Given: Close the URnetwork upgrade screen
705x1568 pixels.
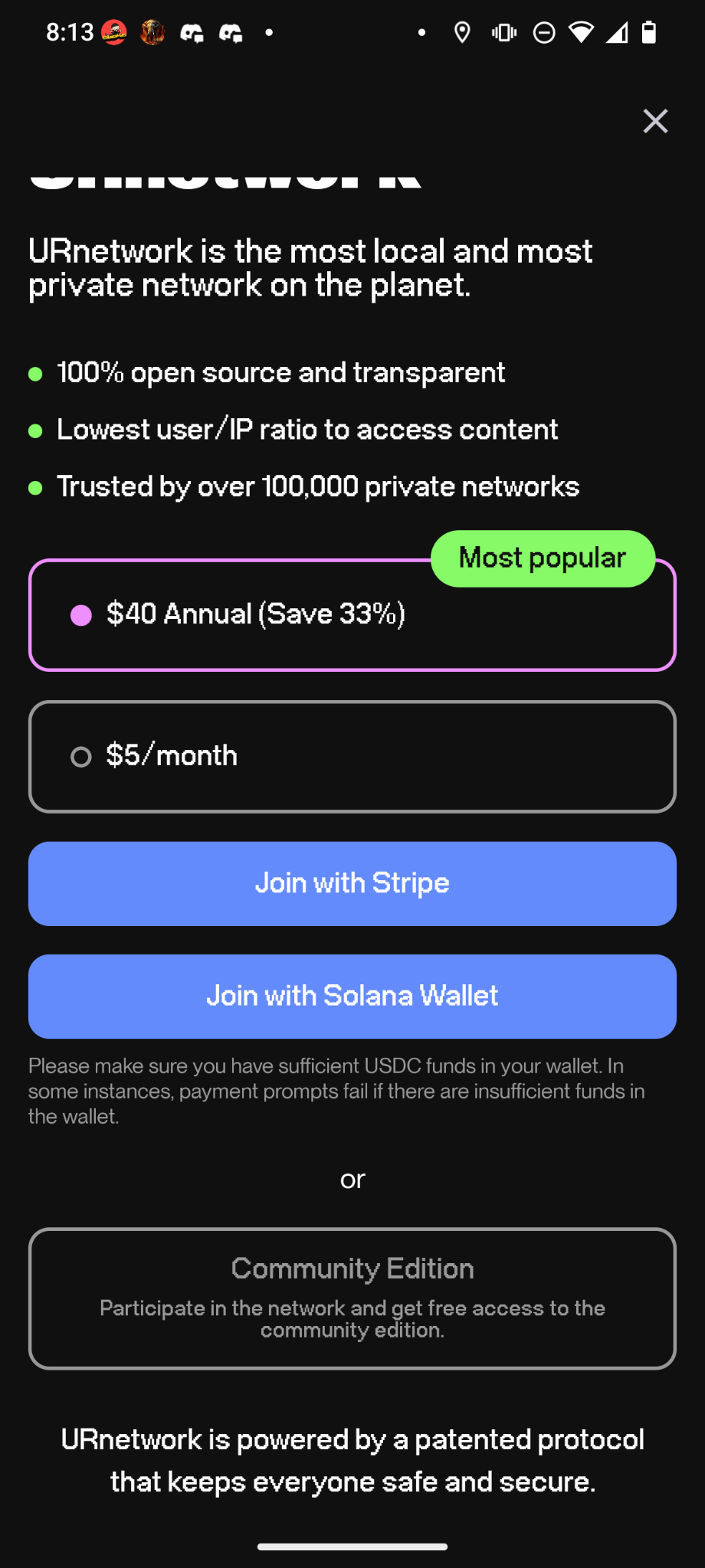Looking at the screenshot, I should pyautogui.click(x=655, y=121).
